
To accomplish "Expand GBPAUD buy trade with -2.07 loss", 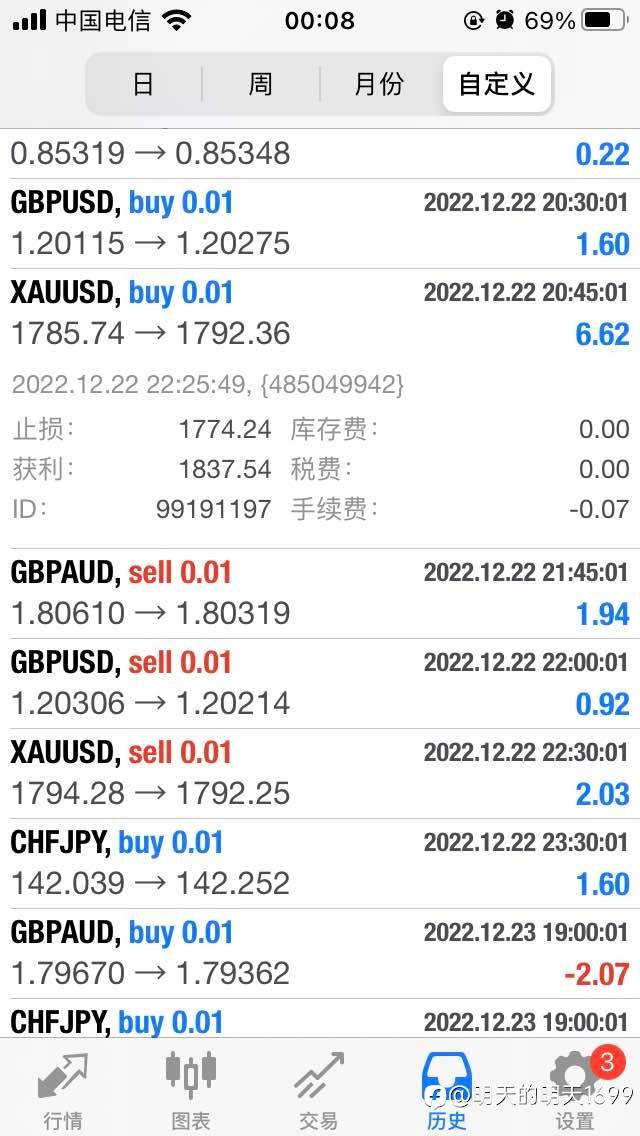I will (x=320, y=954).
